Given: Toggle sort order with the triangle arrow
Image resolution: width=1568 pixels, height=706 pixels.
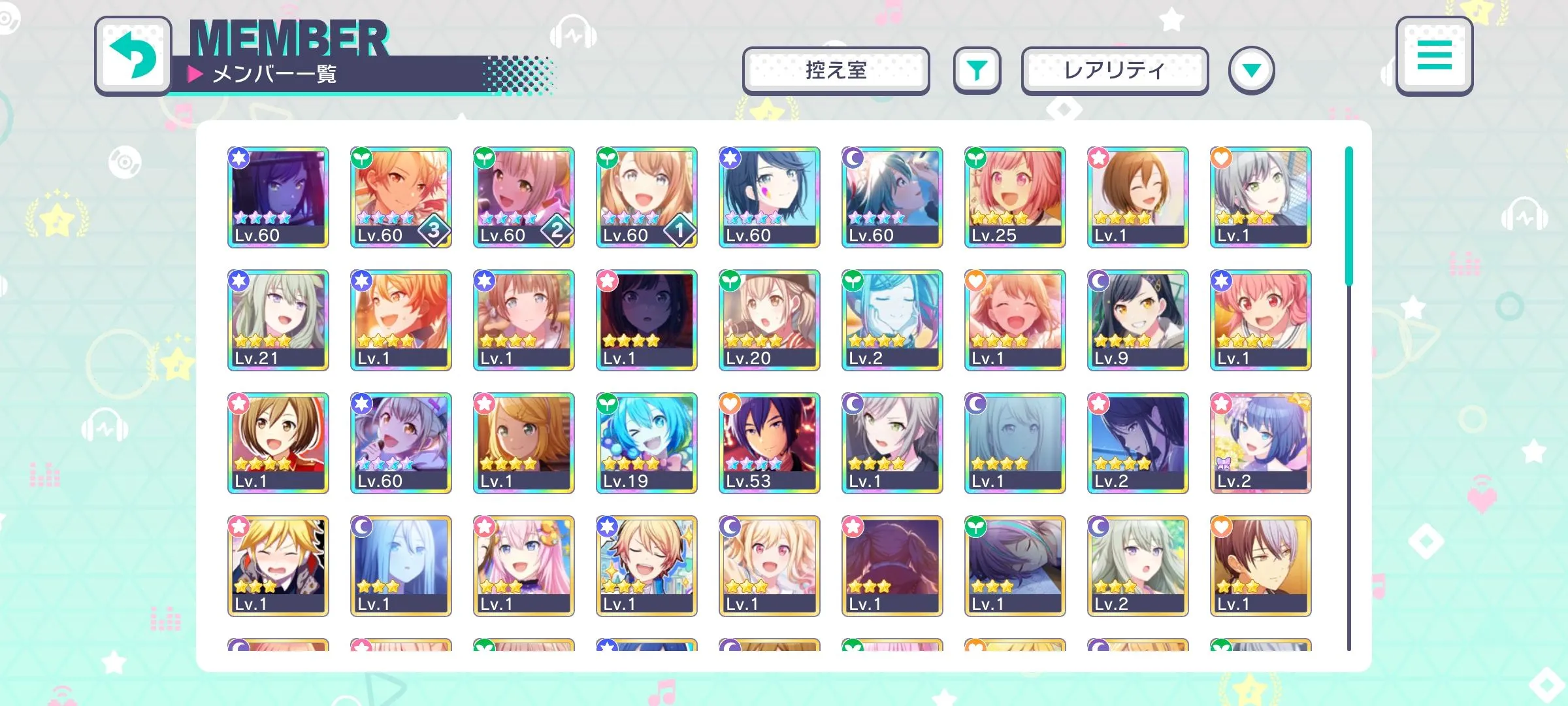Looking at the screenshot, I should click(1251, 70).
